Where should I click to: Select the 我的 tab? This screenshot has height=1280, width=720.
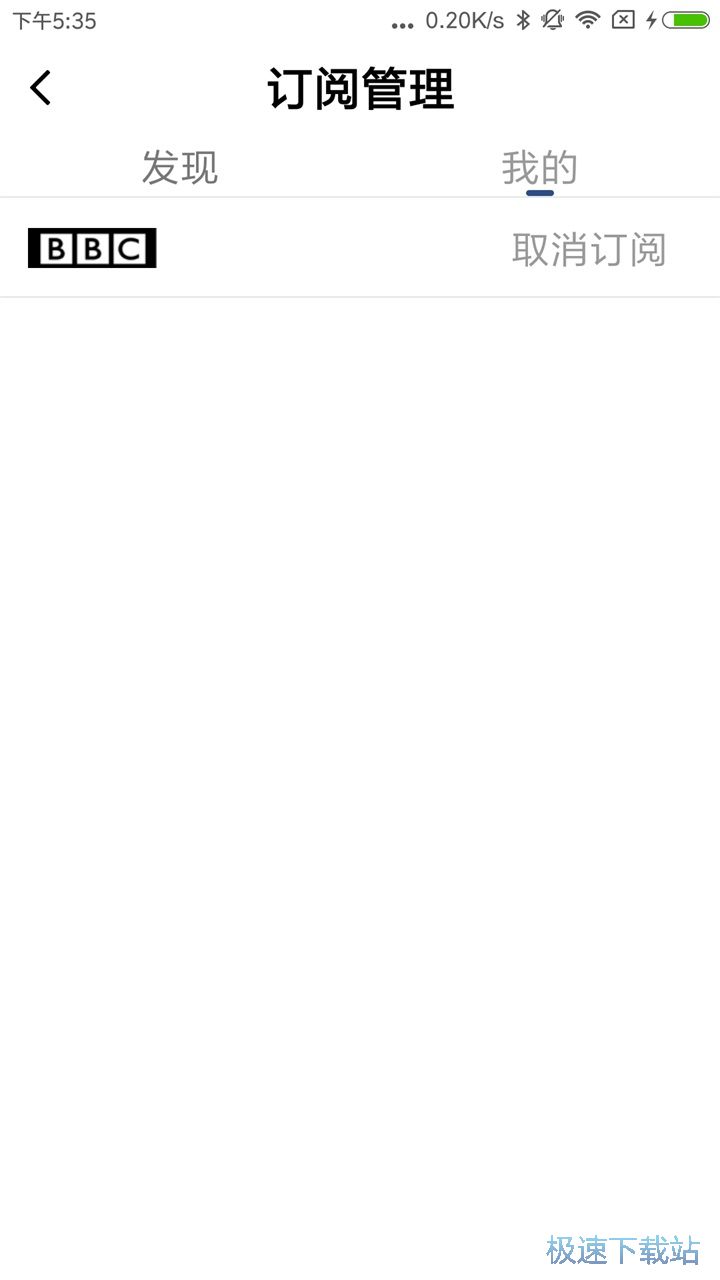(x=540, y=167)
